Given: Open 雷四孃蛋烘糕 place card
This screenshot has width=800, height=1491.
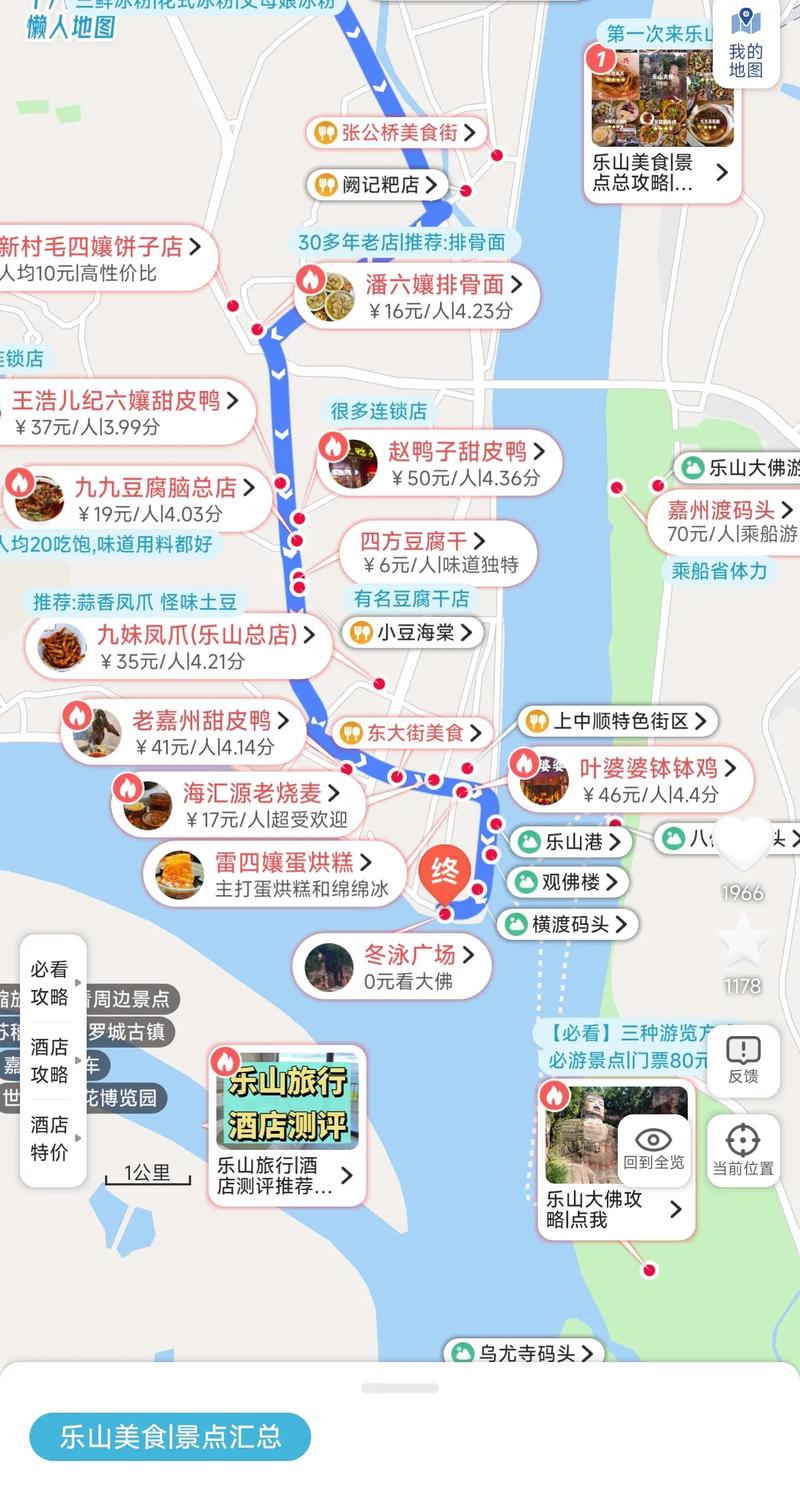Looking at the screenshot, I should pyautogui.click(x=275, y=874).
